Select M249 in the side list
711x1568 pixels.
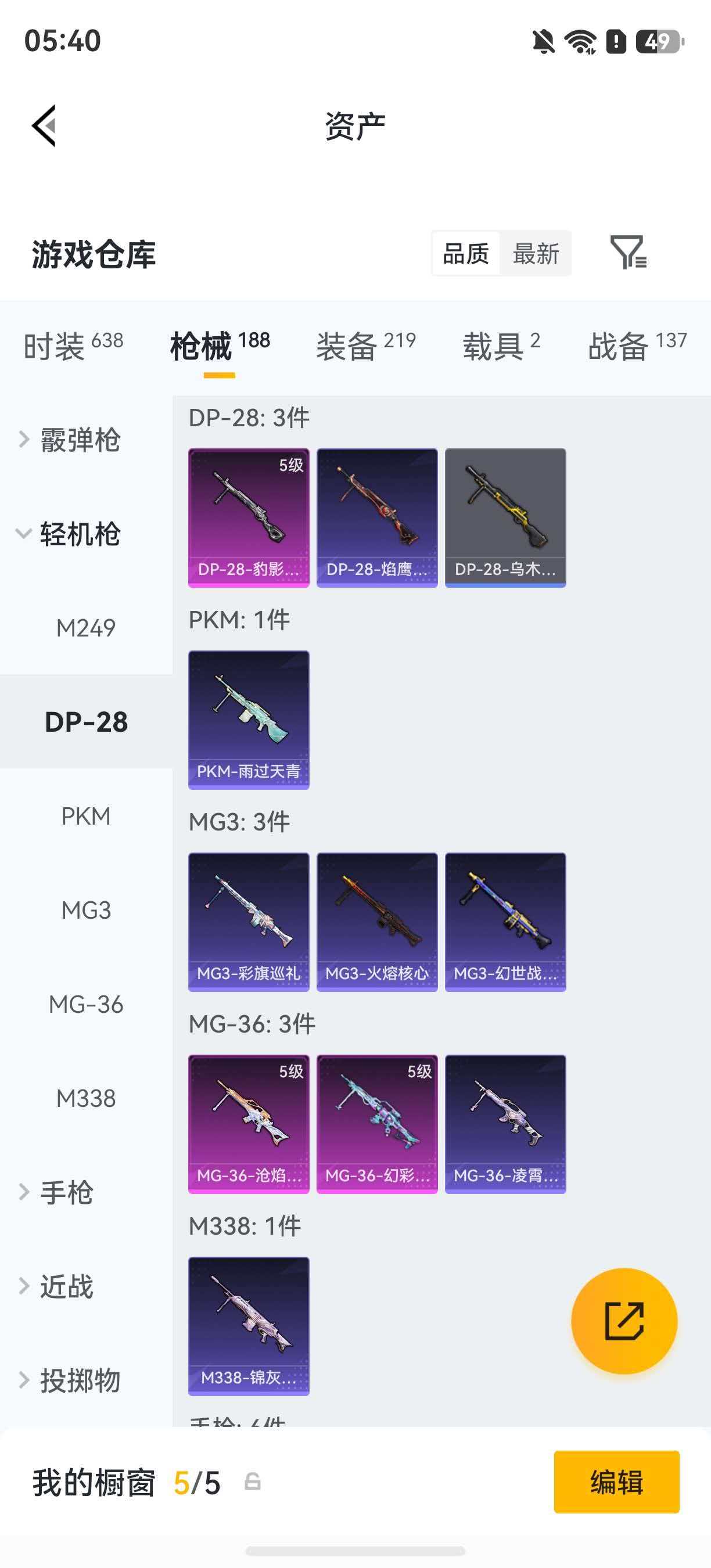[86, 628]
